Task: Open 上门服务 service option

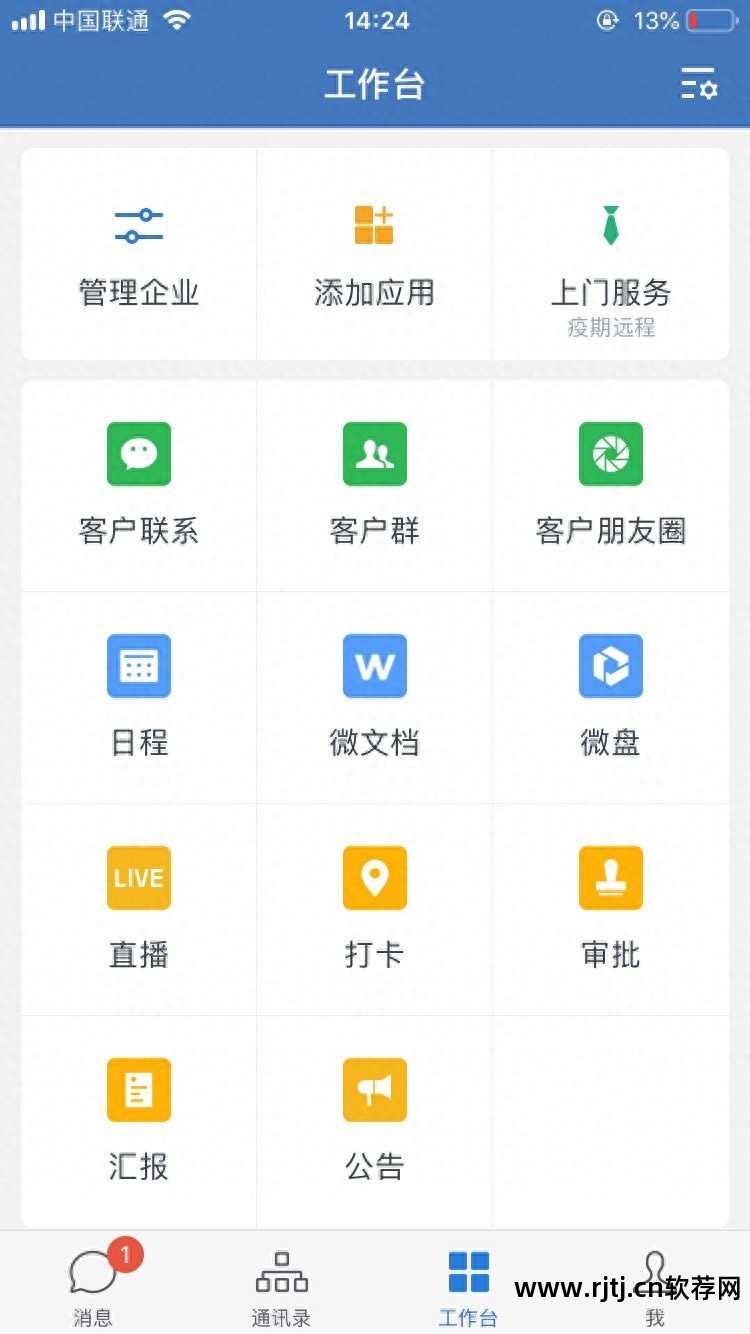Action: pos(610,253)
